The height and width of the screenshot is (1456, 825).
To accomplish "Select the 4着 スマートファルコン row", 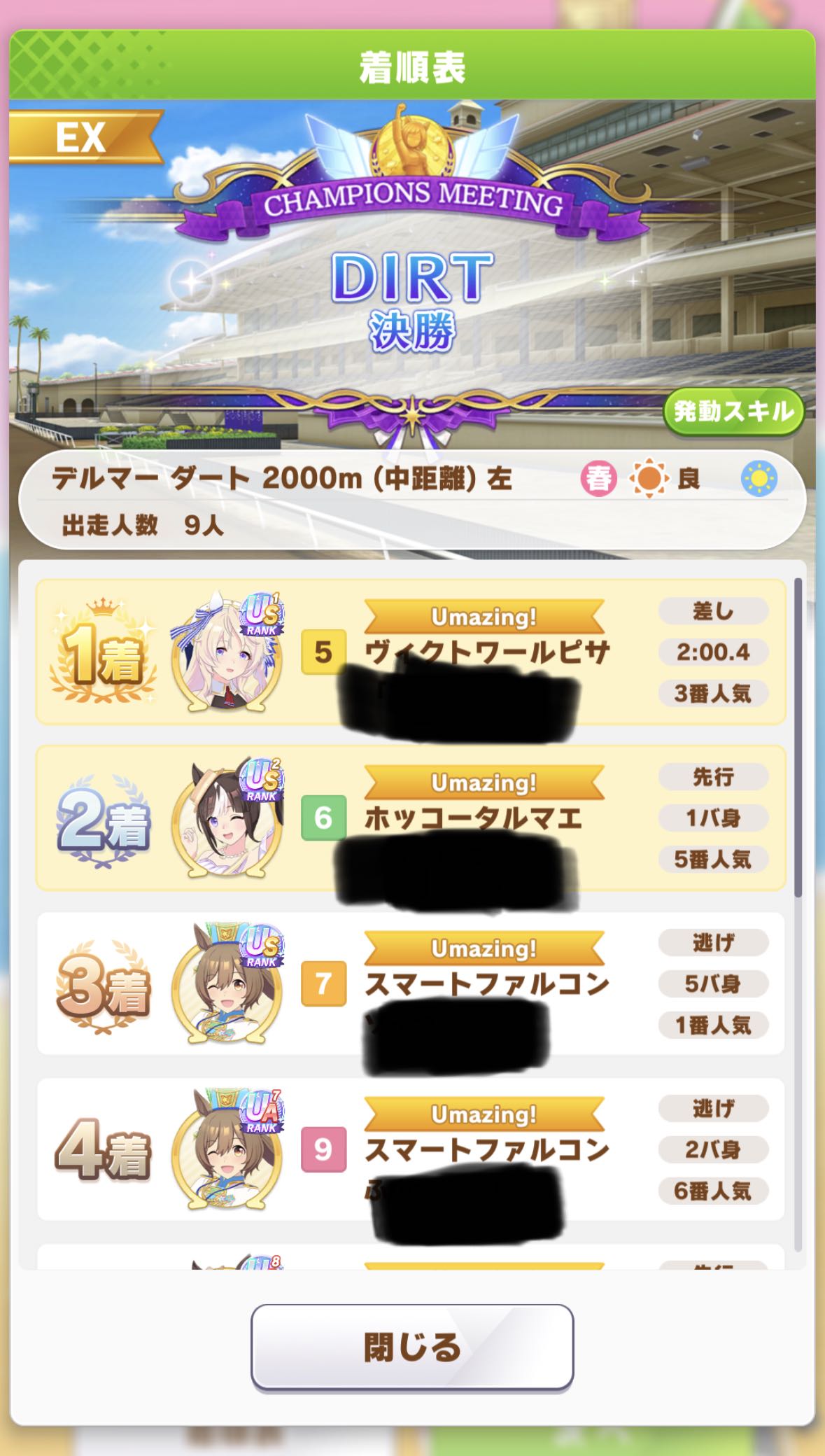I will [411, 1149].
